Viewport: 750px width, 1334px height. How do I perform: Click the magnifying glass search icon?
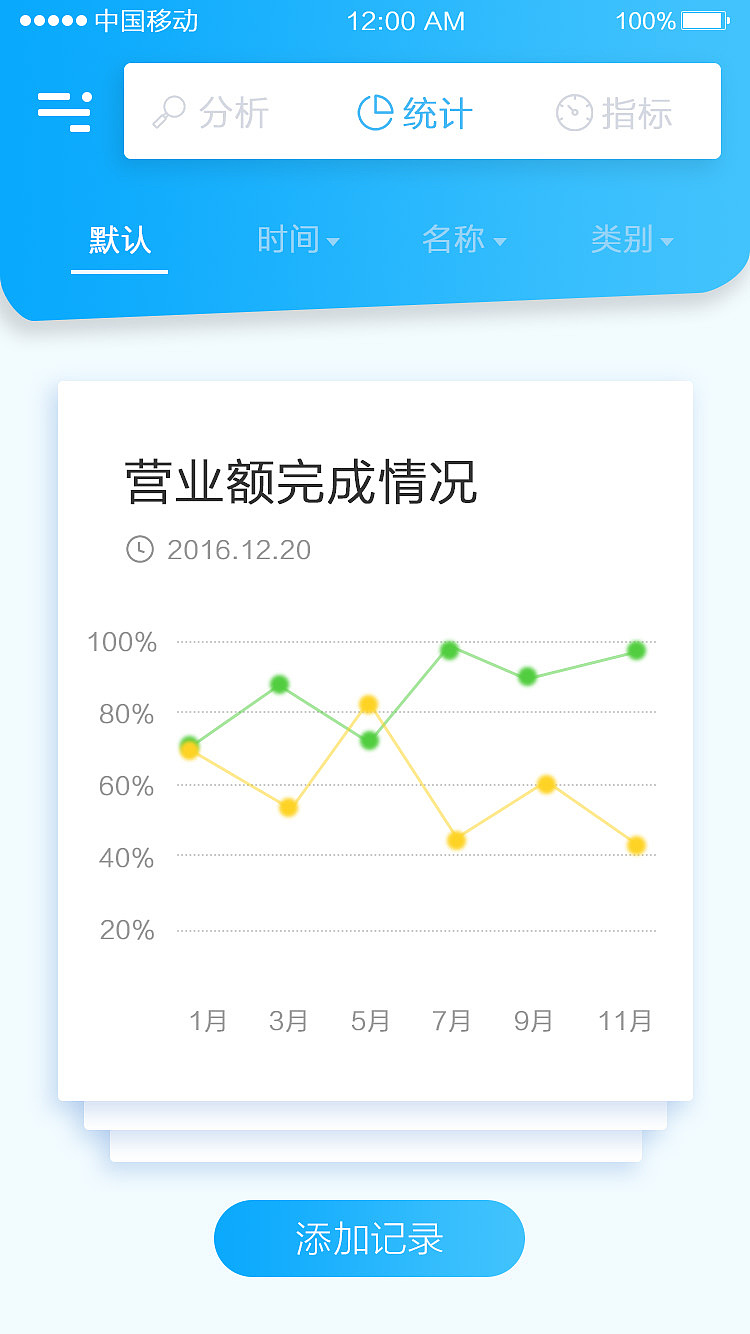(172, 111)
